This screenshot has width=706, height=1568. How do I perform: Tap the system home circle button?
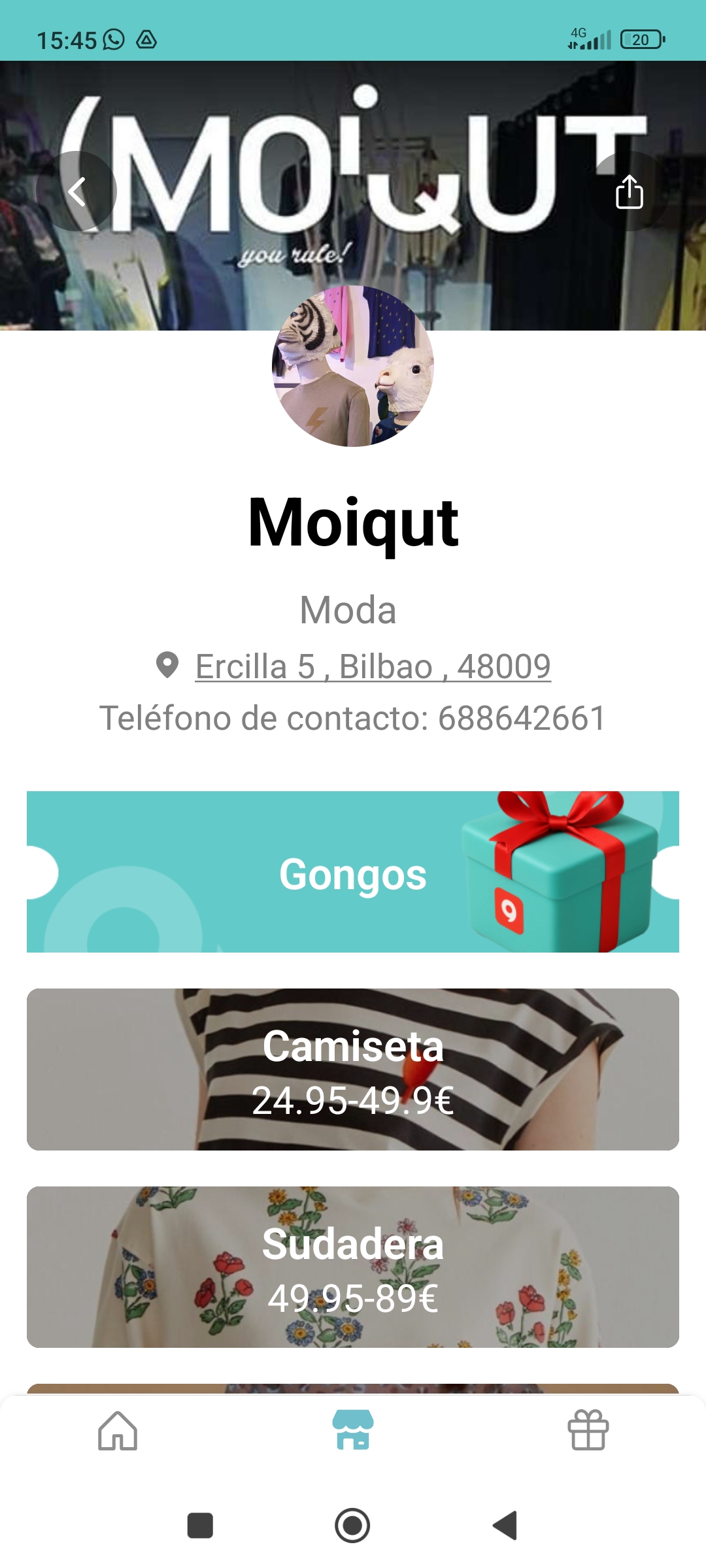(352, 1526)
